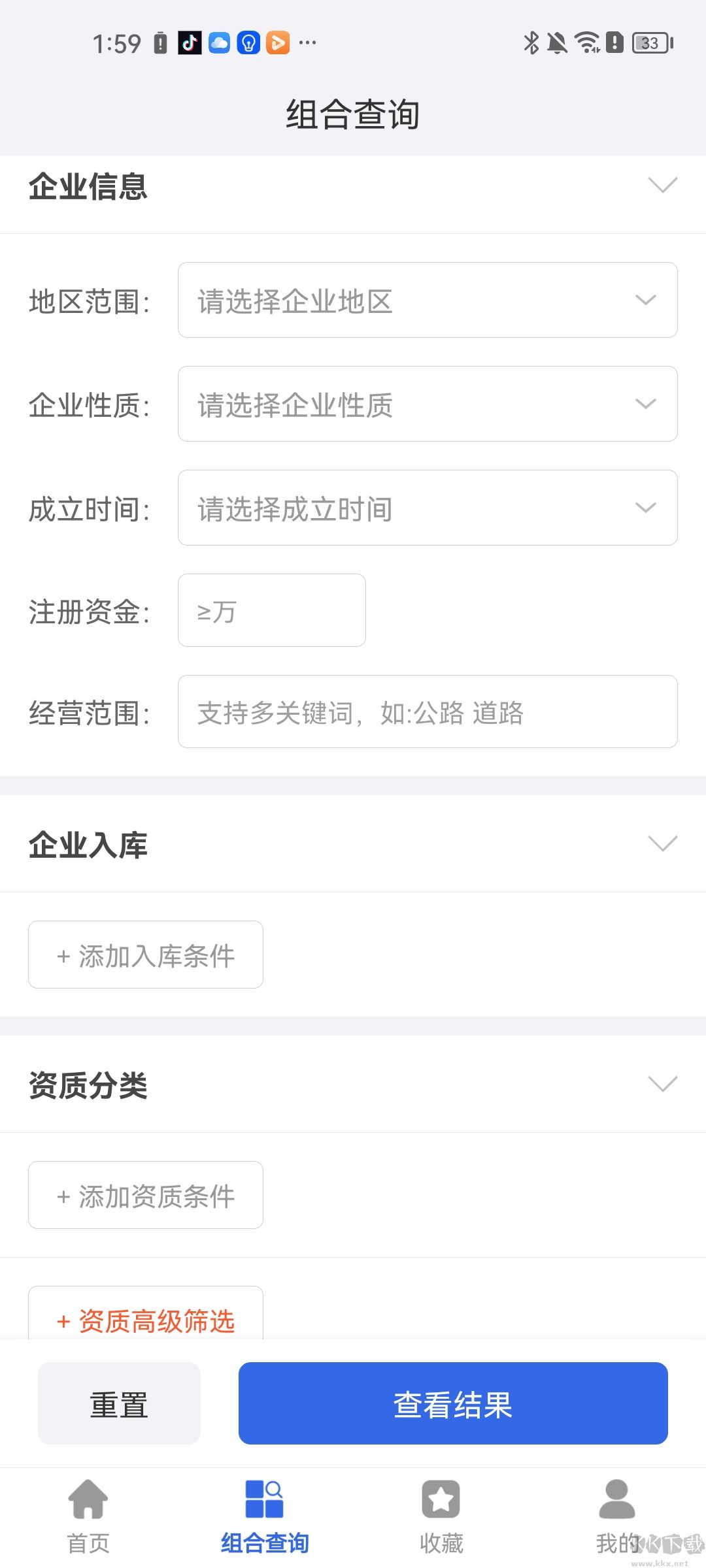The width and height of the screenshot is (706, 1568).
Task: Open 资质高级筛选 advanced filter
Action: point(146,1318)
